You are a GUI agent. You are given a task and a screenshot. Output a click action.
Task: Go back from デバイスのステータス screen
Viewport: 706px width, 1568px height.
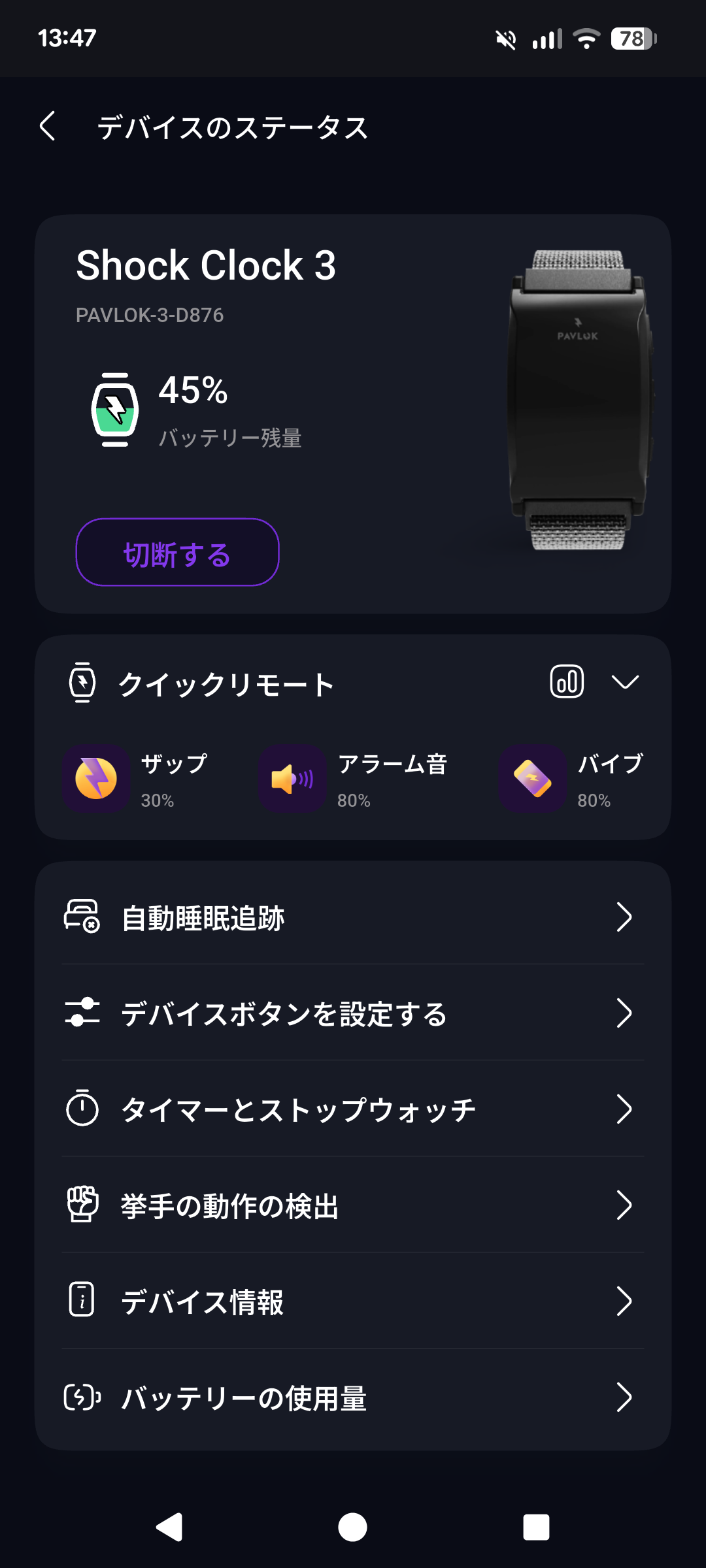pos(48,126)
